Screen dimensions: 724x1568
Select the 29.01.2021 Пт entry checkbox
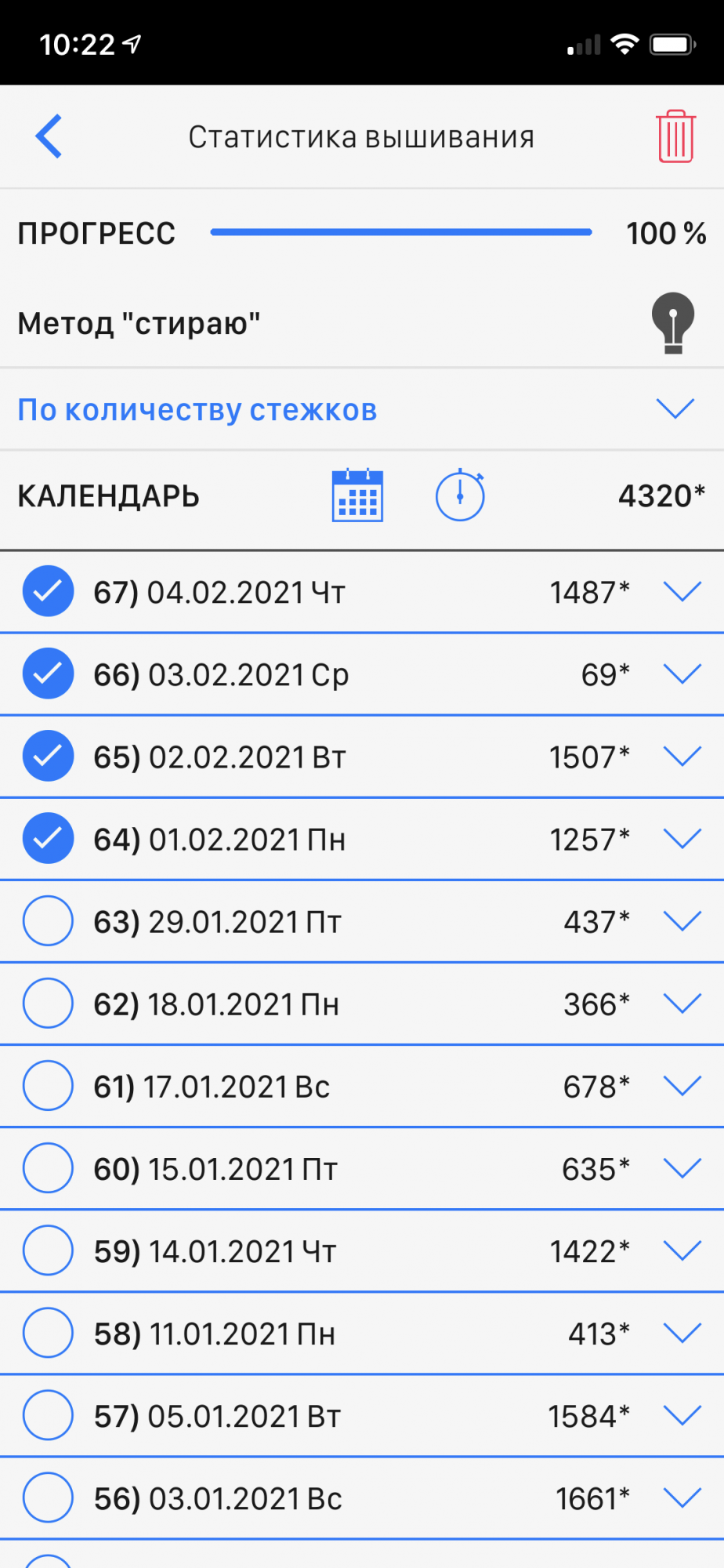48,921
